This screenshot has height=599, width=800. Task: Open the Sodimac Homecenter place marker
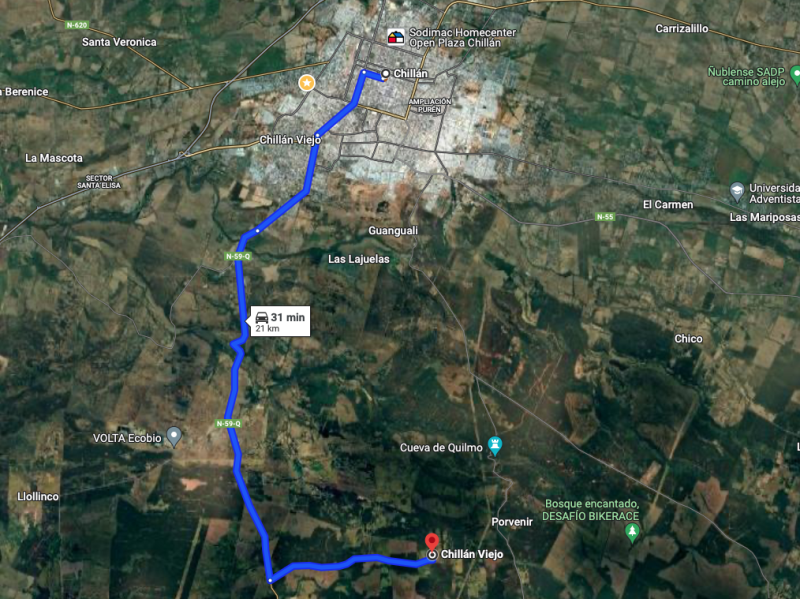[395, 37]
